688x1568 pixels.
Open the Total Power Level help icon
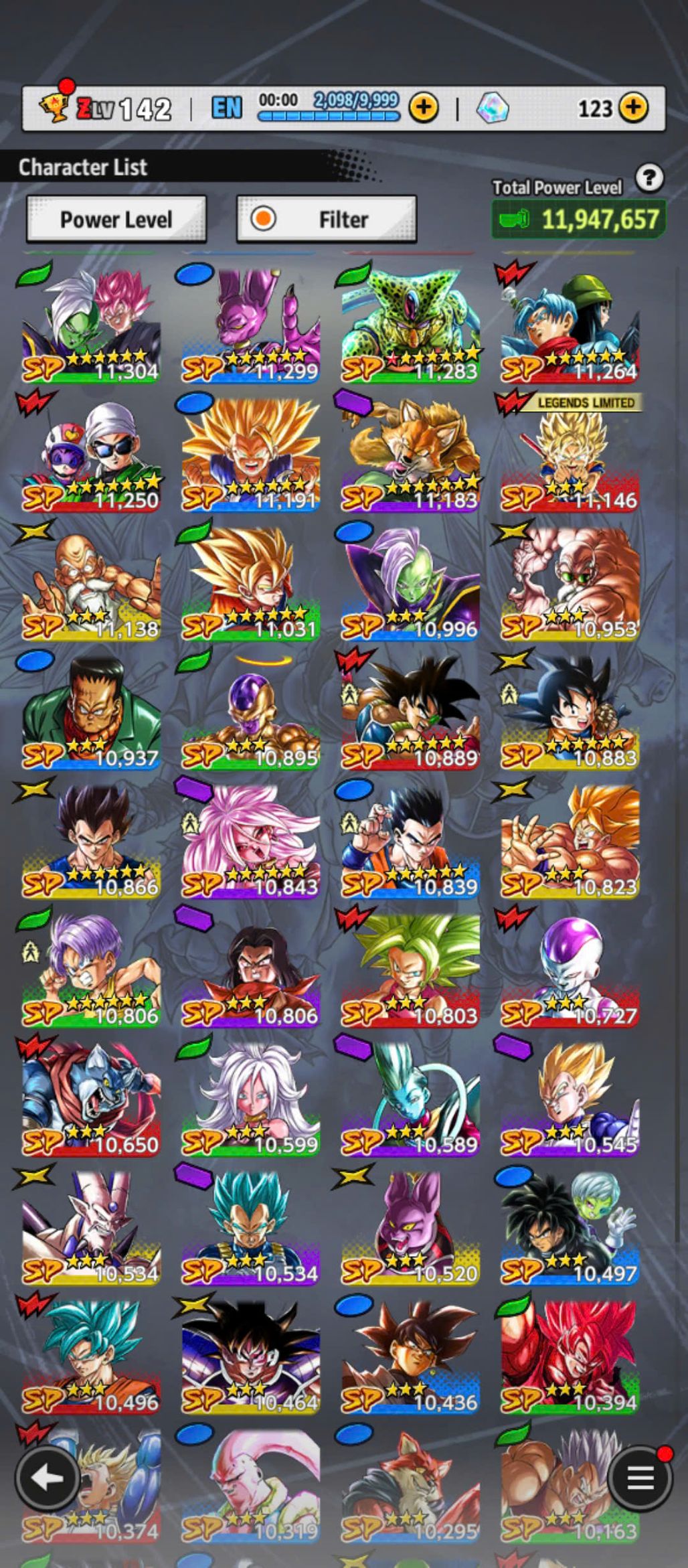(649, 178)
